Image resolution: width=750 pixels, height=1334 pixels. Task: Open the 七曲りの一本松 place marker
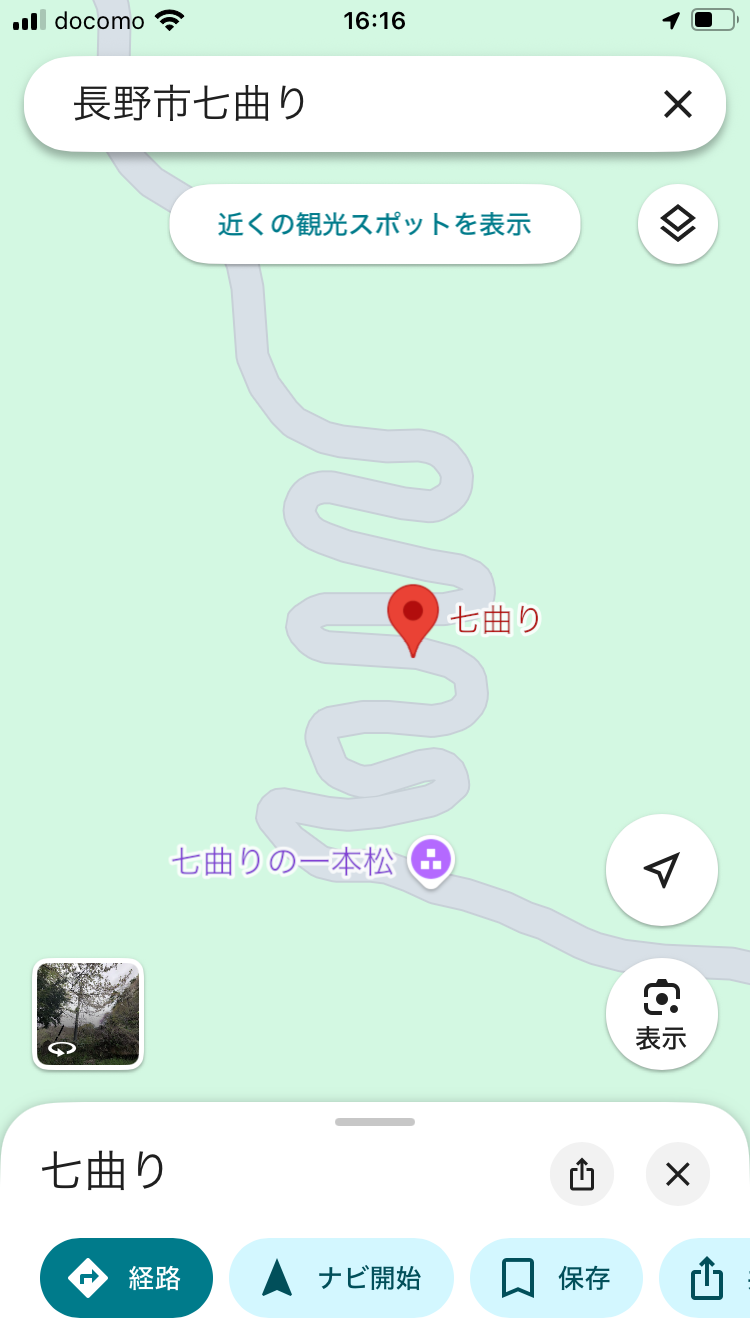tap(432, 858)
